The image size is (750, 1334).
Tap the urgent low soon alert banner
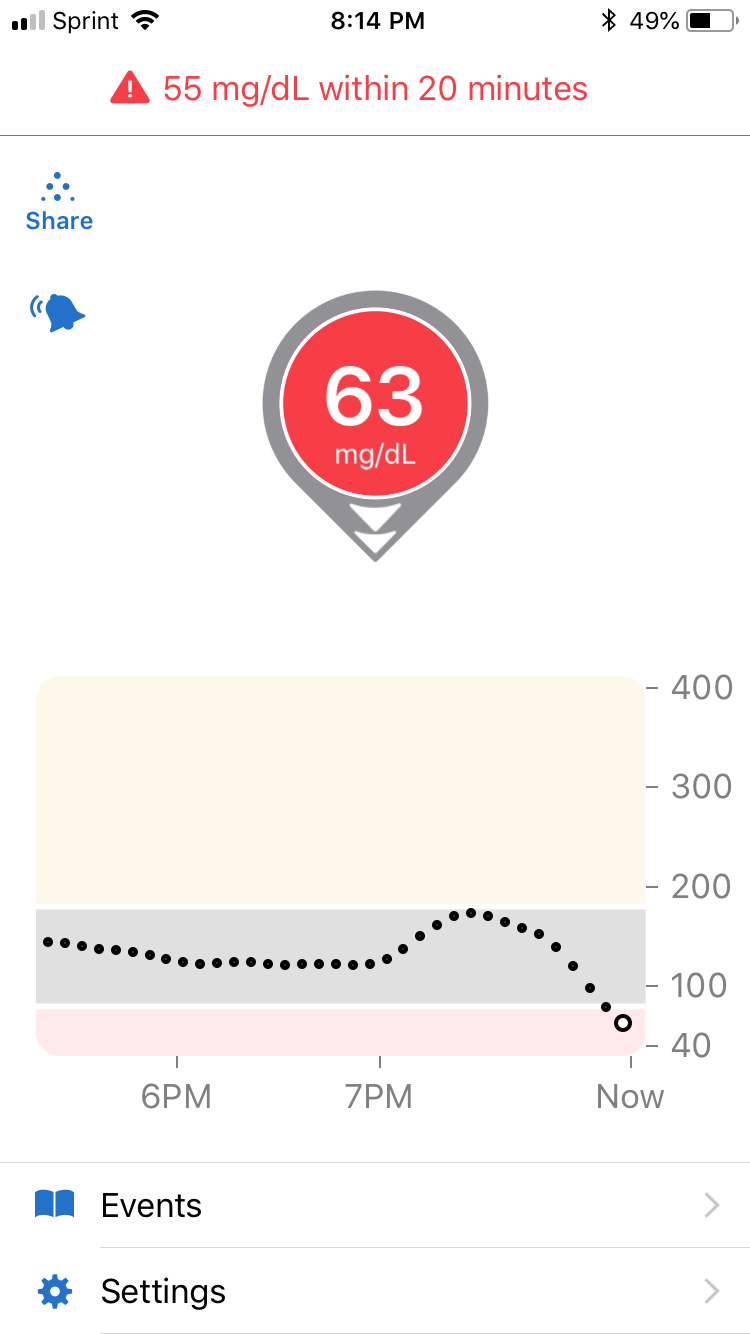350,89
